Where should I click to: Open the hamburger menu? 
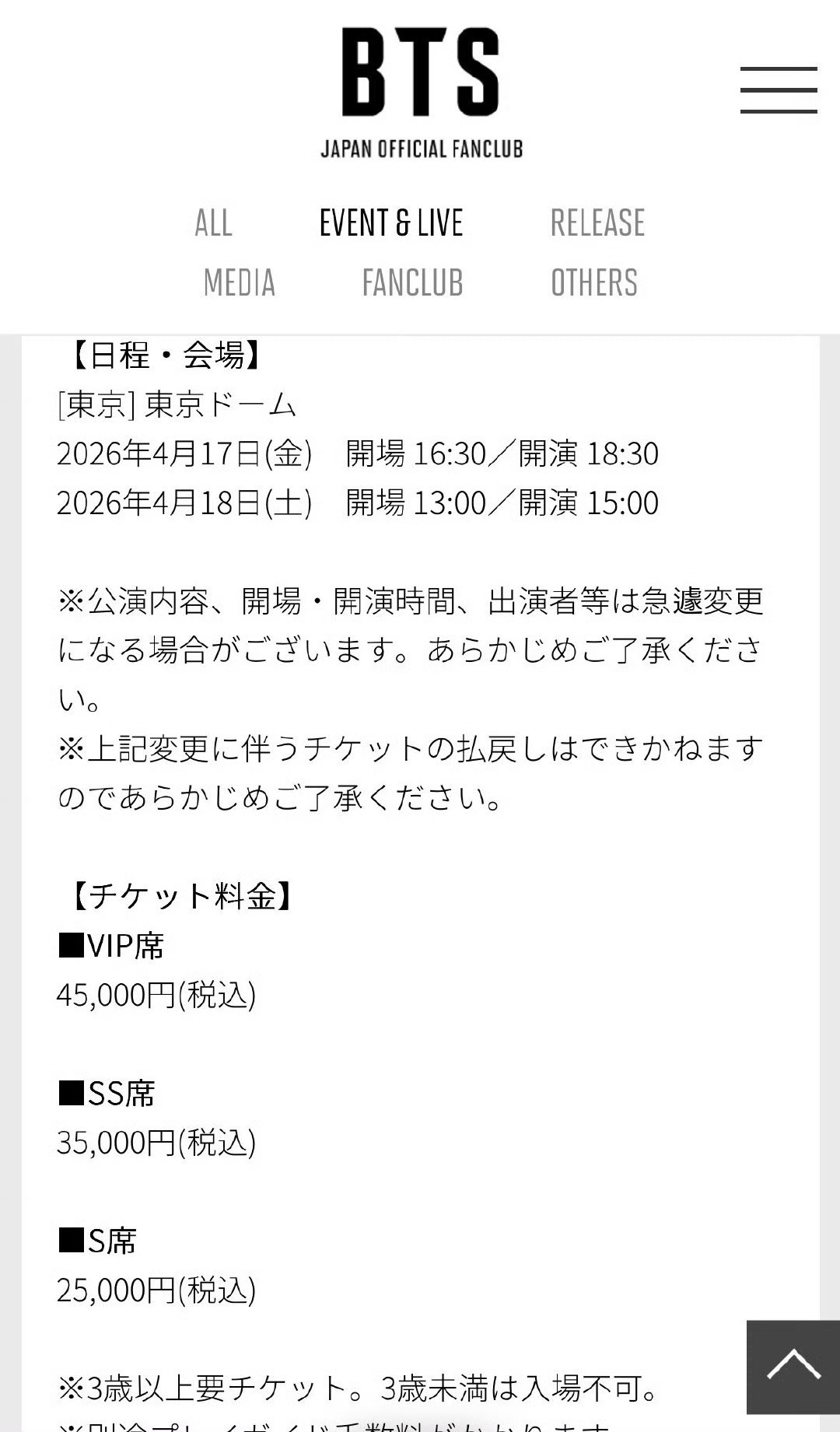coord(778,90)
